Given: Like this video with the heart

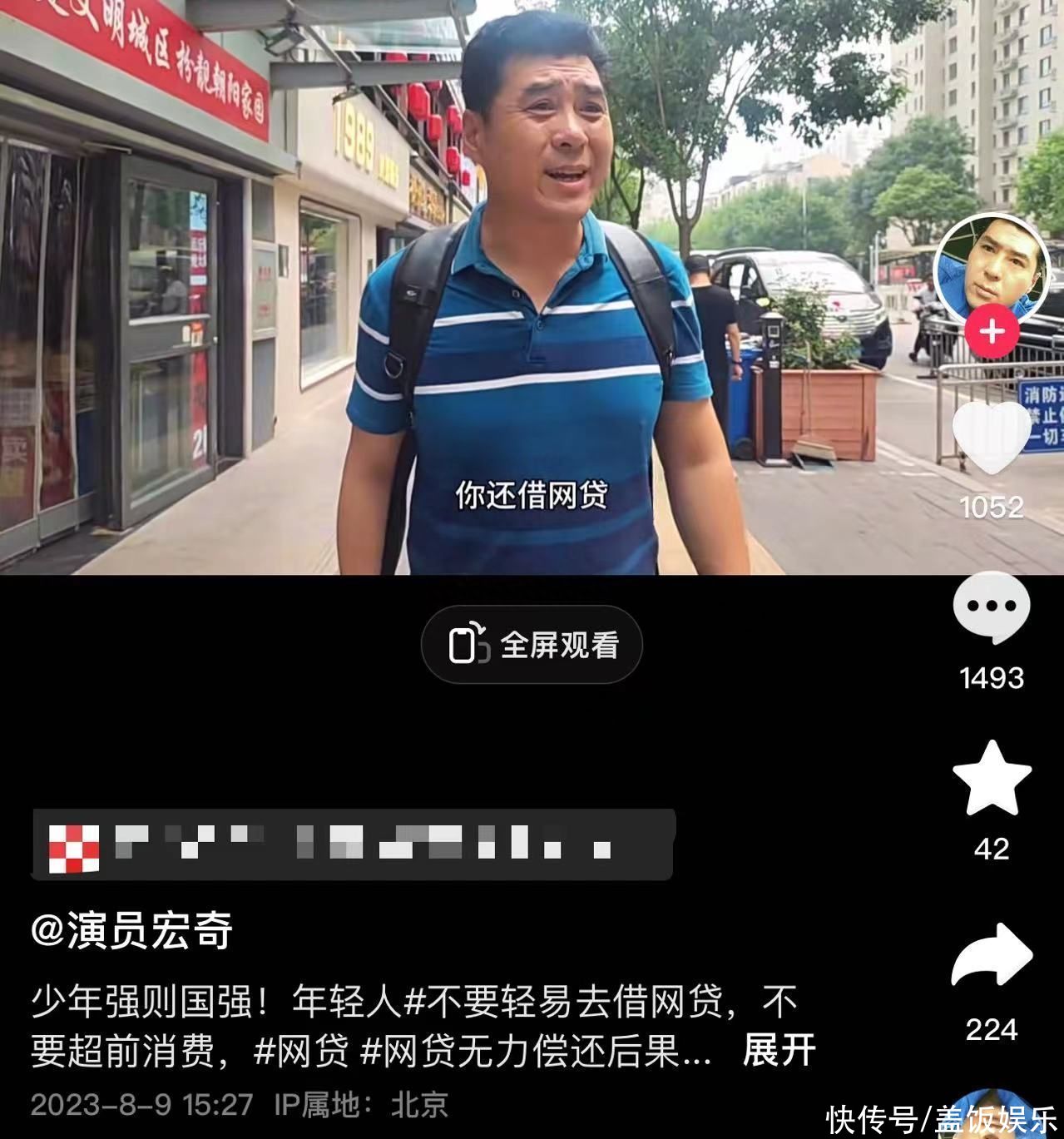Looking at the screenshot, I should [x=991, y=437].
